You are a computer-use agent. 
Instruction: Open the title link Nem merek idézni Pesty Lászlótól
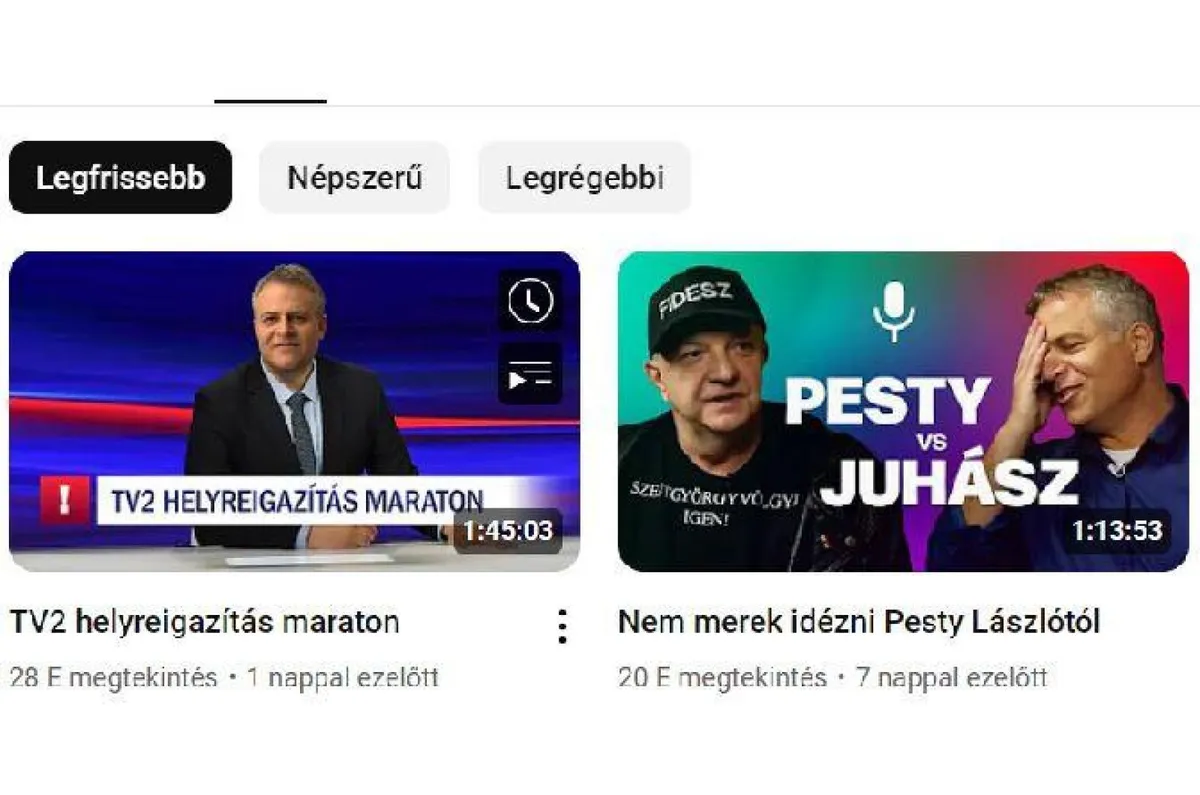858,622
